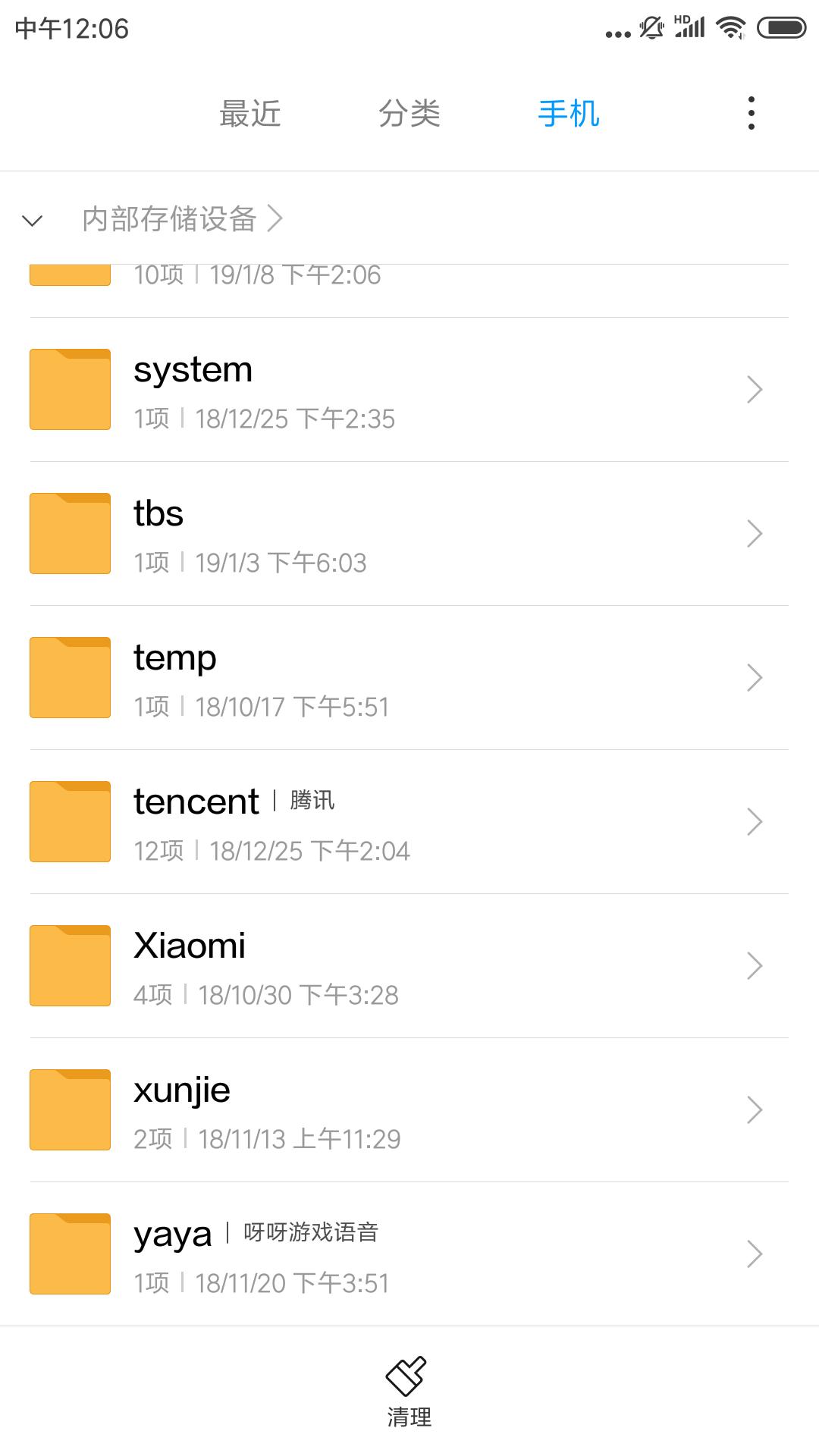Open the yaya folder
This screenshot has width=819, height=1456.
point(409,1254)
